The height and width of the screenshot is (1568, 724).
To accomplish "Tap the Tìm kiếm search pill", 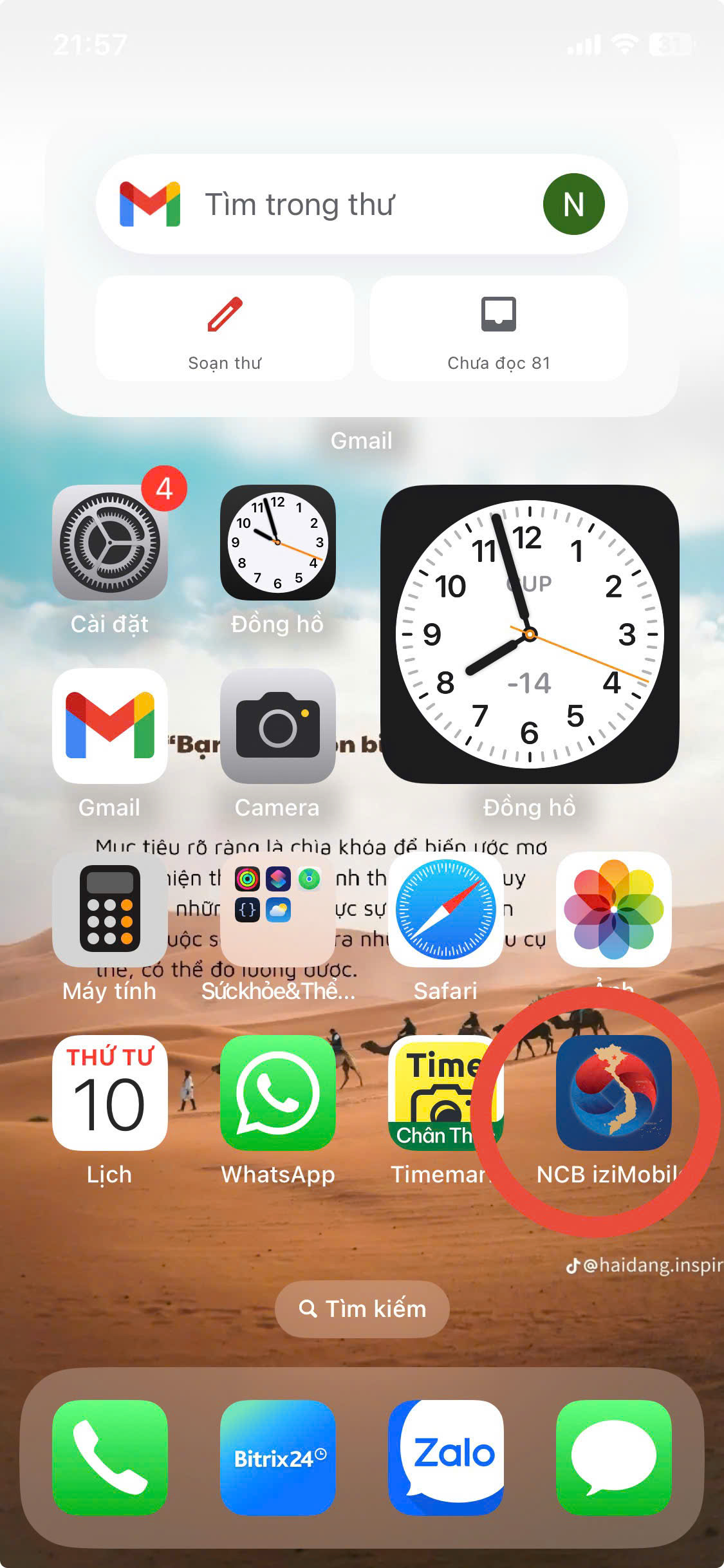I will pos(362,1309).
